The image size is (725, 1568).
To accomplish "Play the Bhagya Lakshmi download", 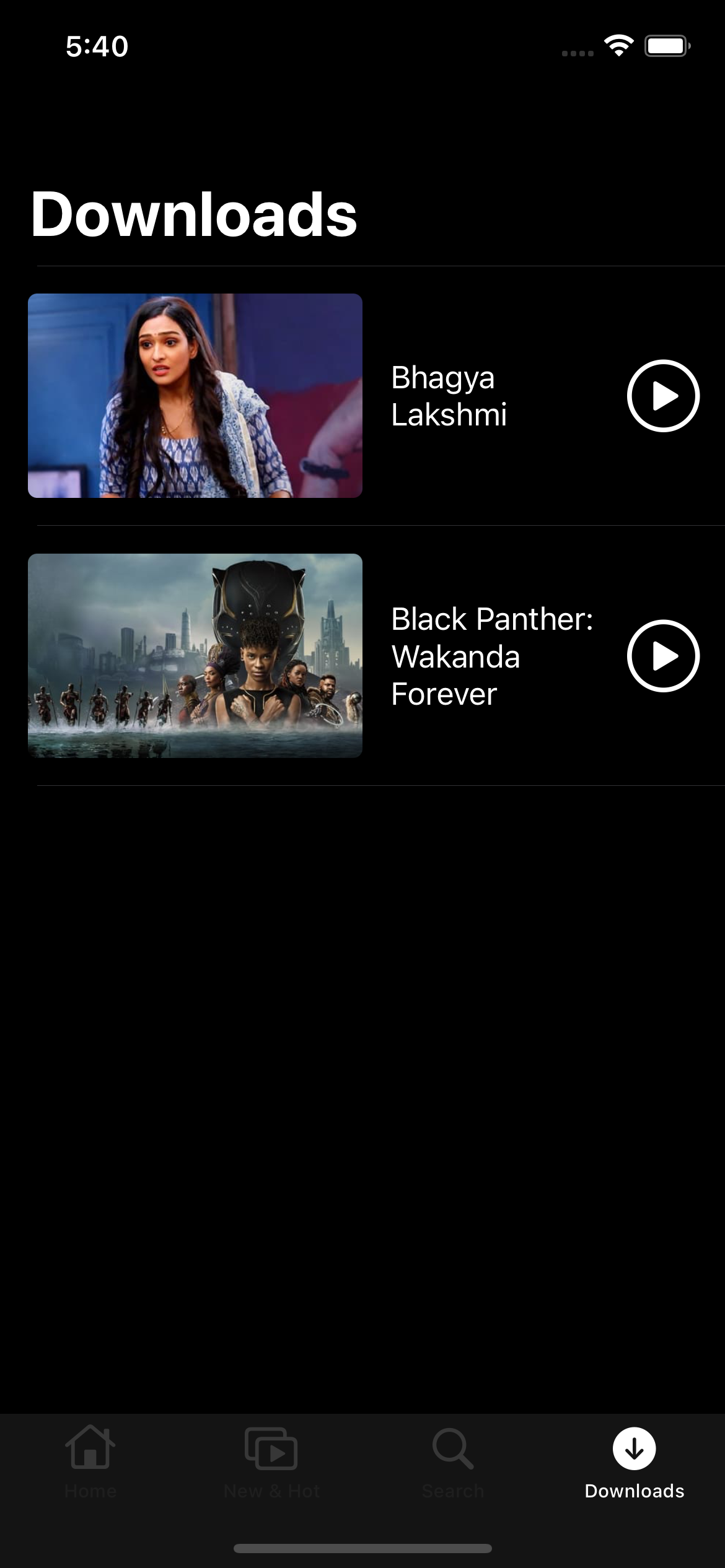I will coord(663,396).
